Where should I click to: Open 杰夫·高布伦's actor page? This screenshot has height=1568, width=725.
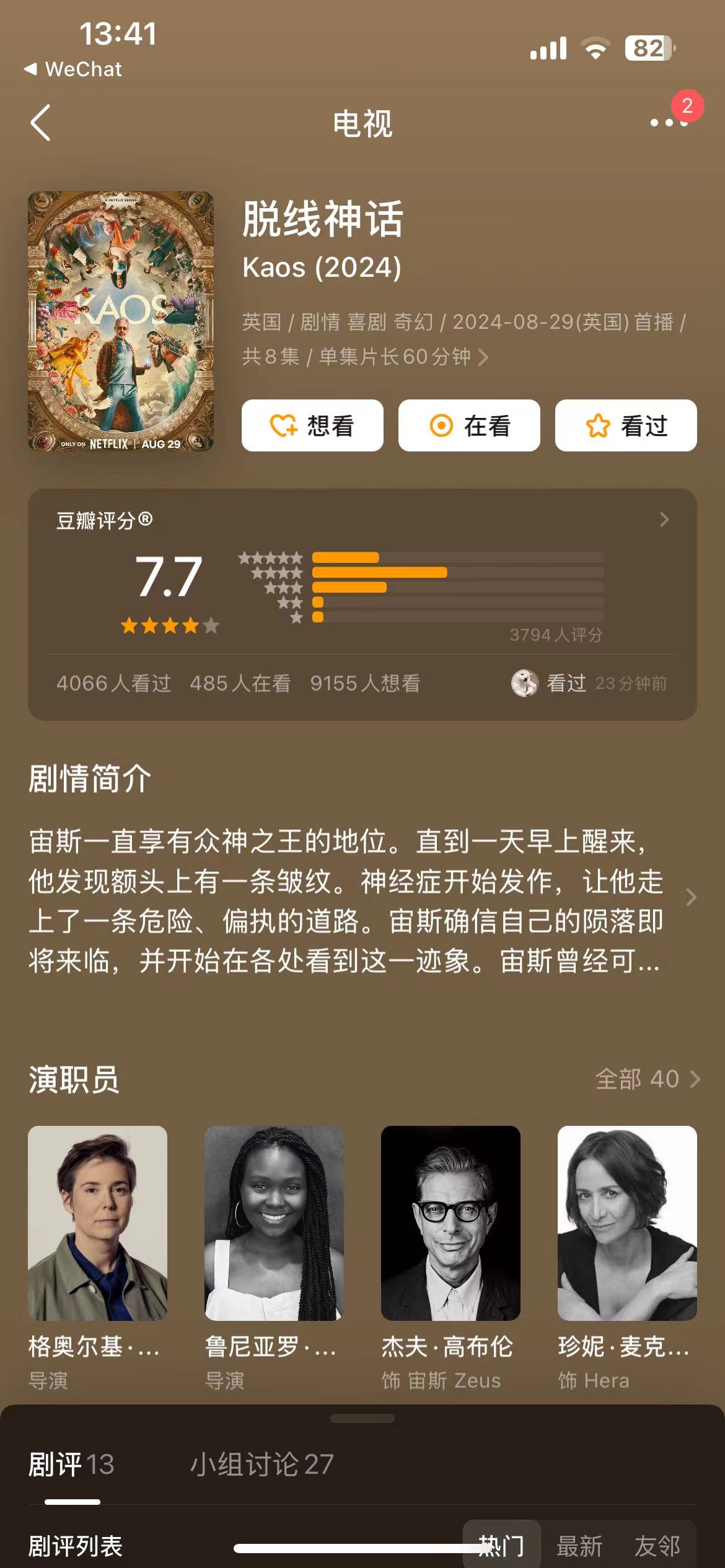450,1224
